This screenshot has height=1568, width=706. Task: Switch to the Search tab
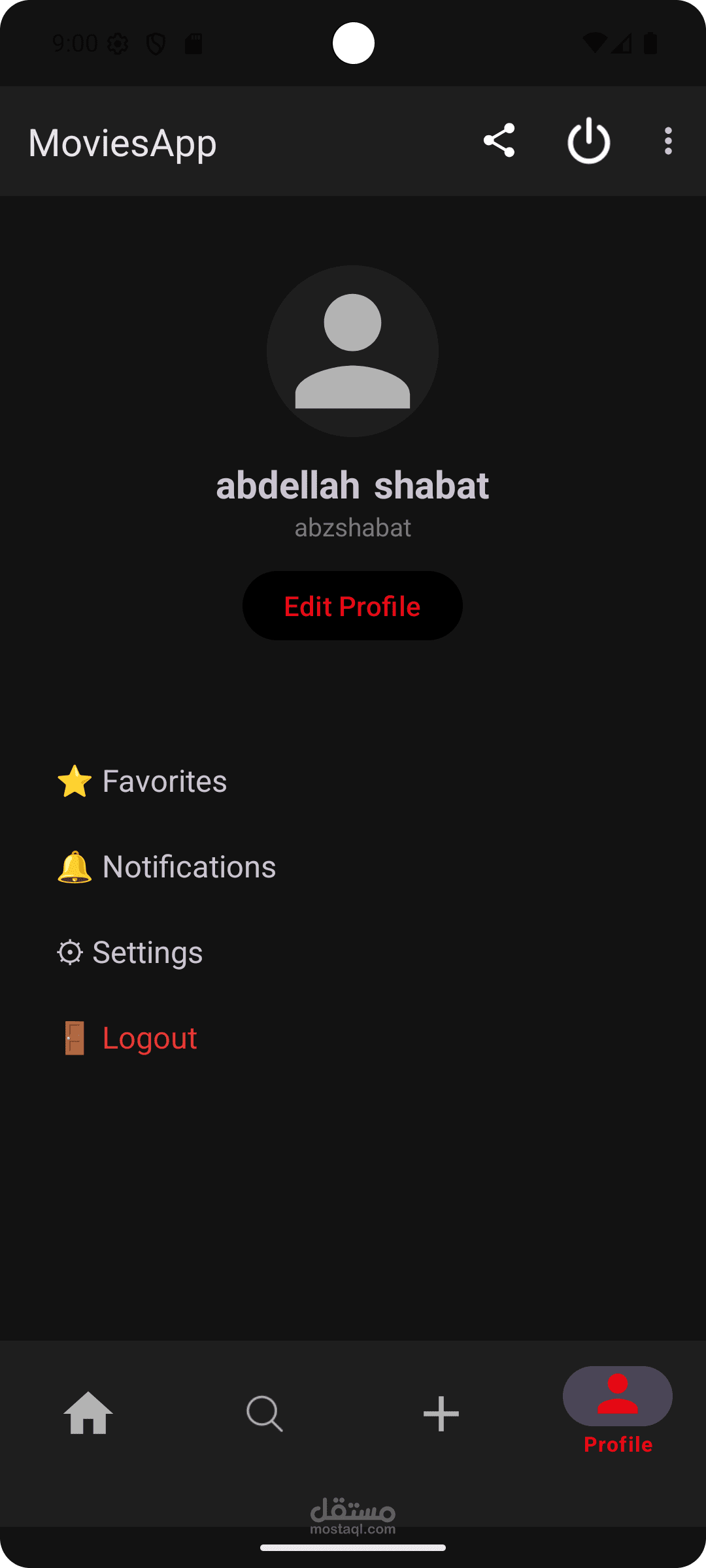point(265,1414)
